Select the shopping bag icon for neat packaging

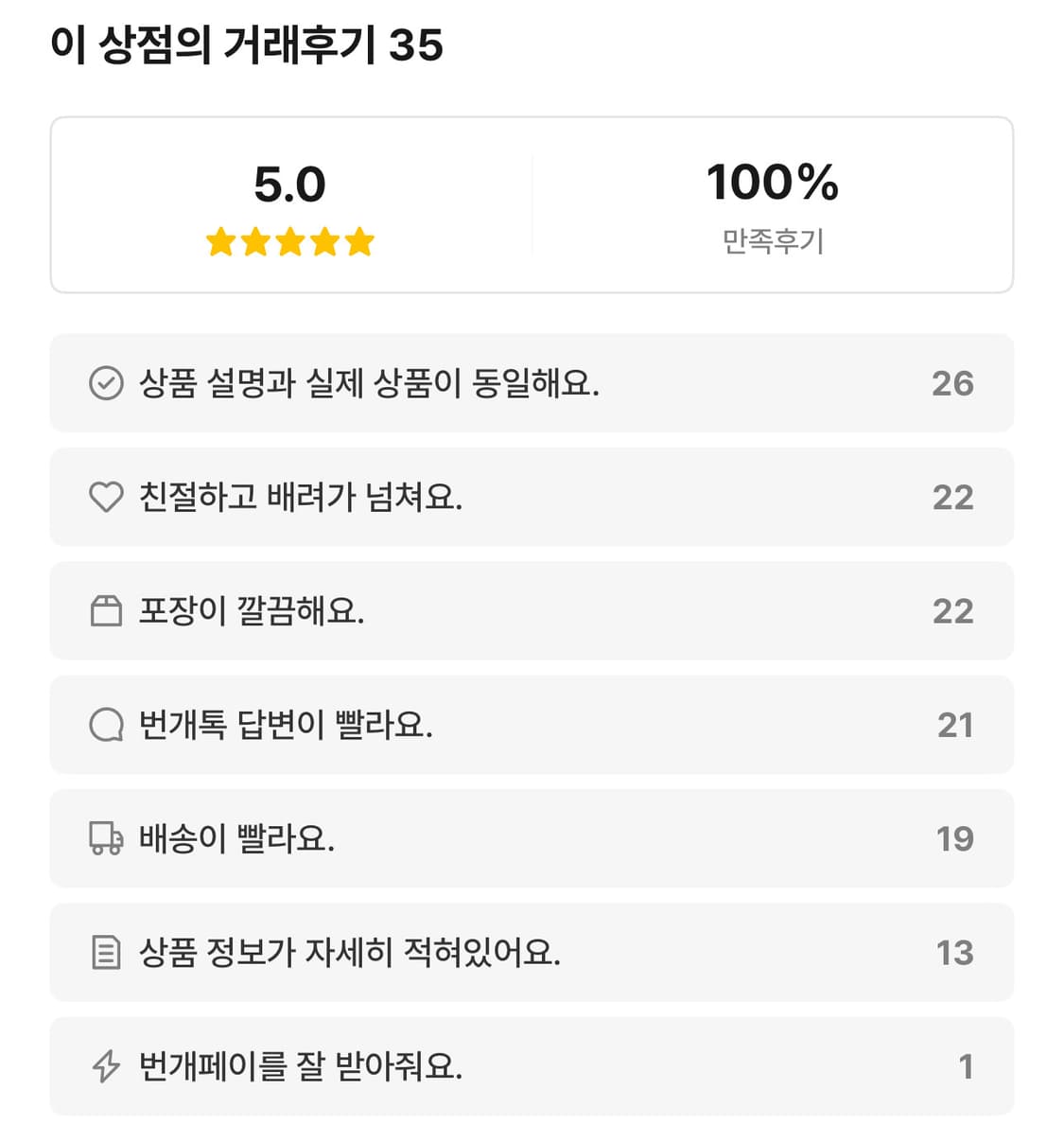[104, 611]
